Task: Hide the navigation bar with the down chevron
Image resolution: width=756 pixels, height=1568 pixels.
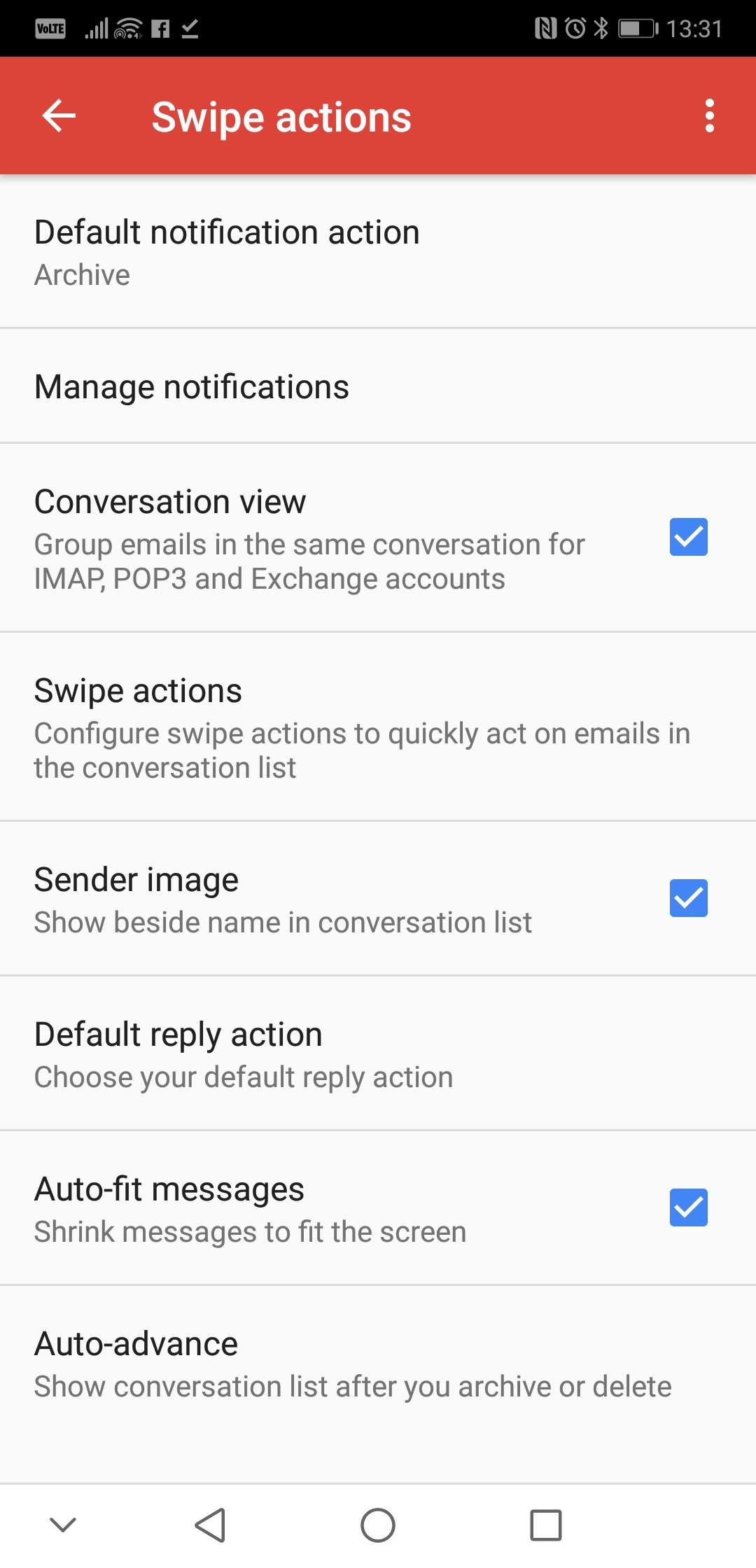Action: tap(63, 1525)
